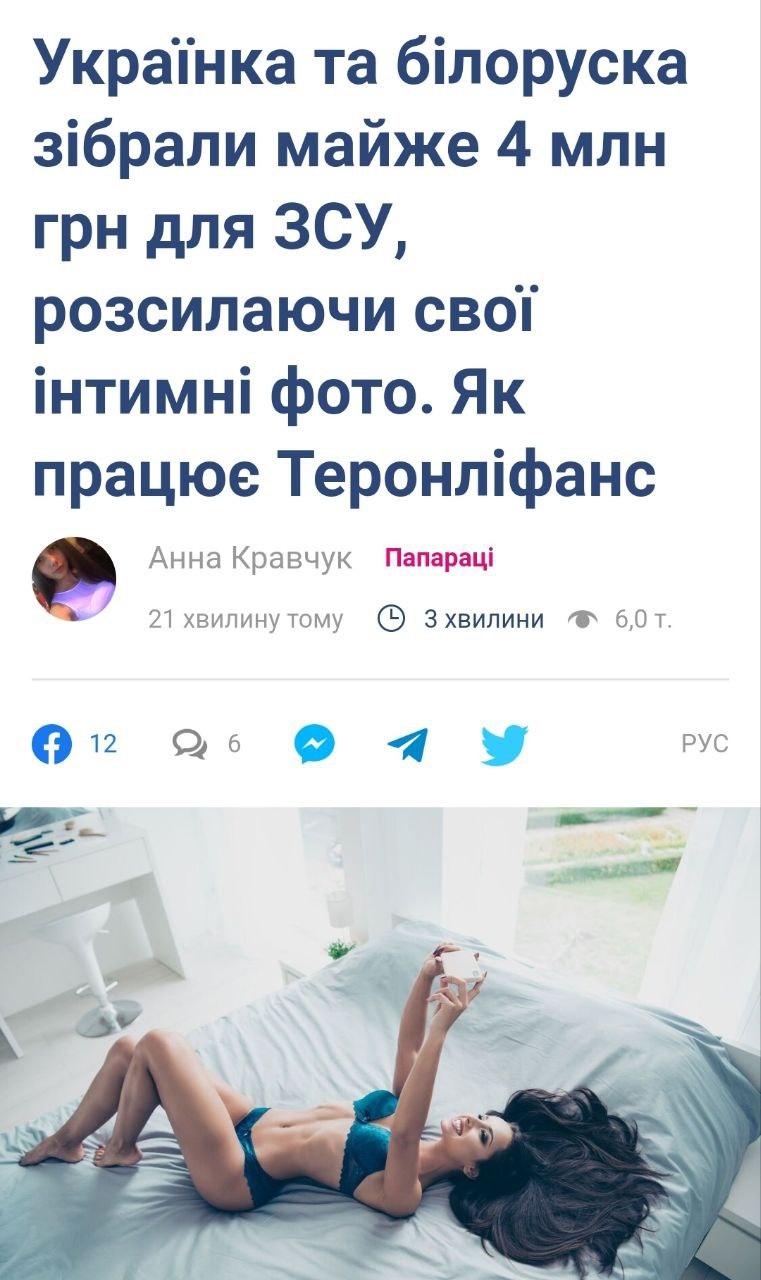Open the article comments

point(189,744)
